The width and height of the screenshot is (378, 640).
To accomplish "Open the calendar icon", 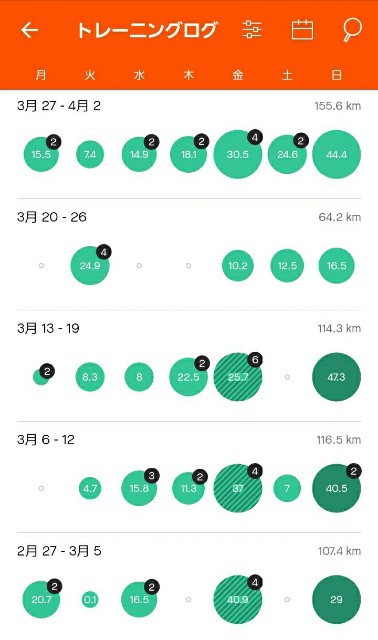I will pyautogui.click(x=302, y=30).
